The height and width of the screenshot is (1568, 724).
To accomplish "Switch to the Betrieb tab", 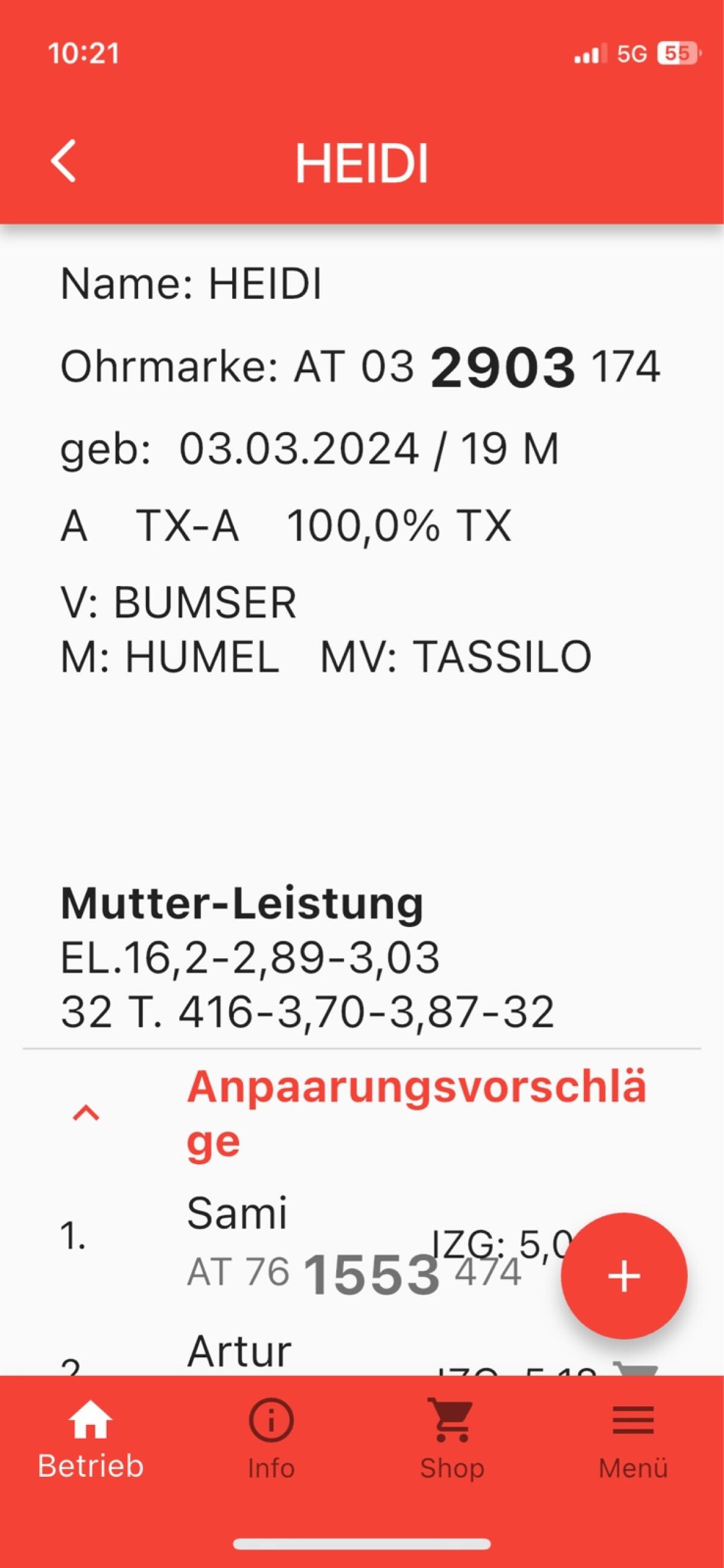I will pyautogui.click(x=90, y=1440).
